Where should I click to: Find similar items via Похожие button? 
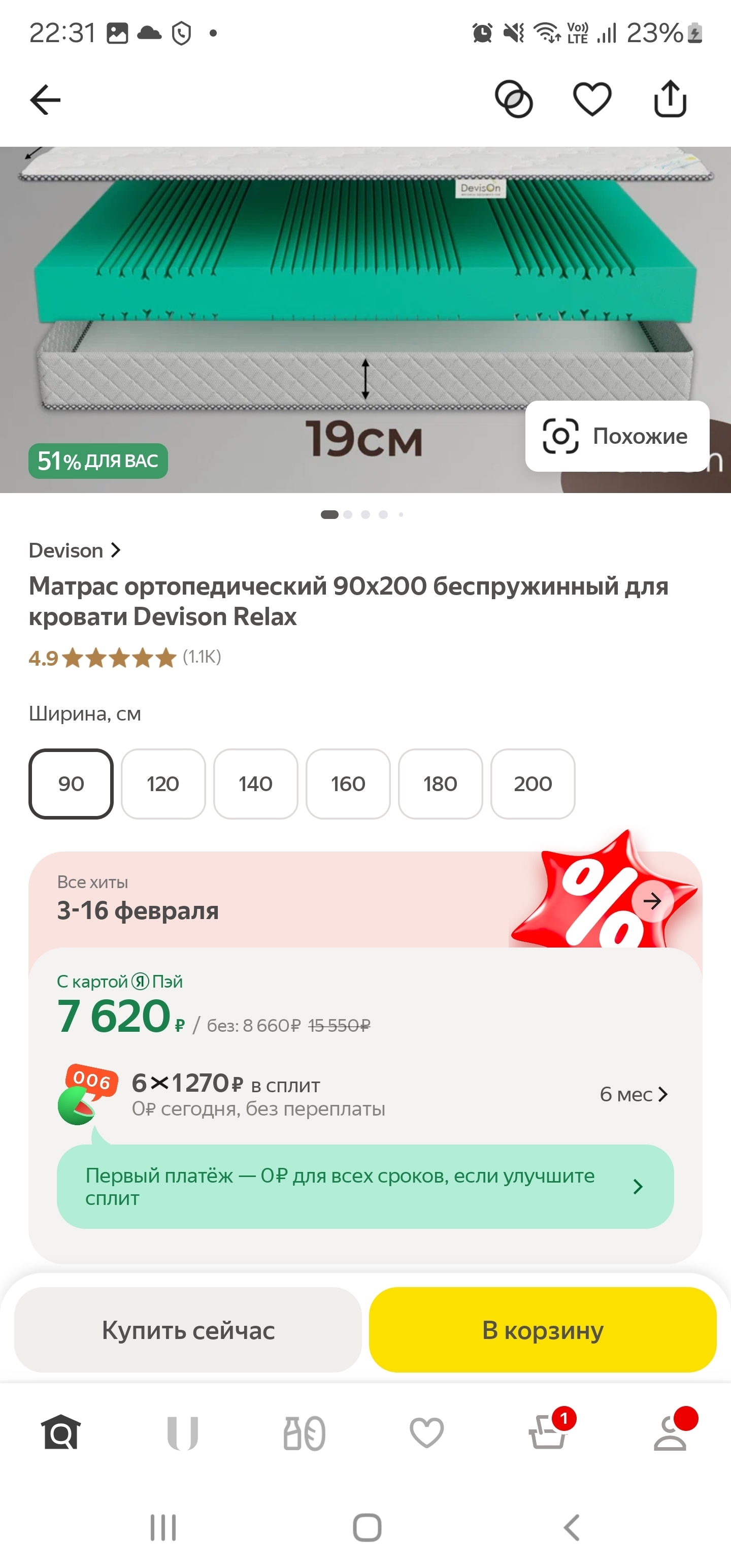pos(617,436)
